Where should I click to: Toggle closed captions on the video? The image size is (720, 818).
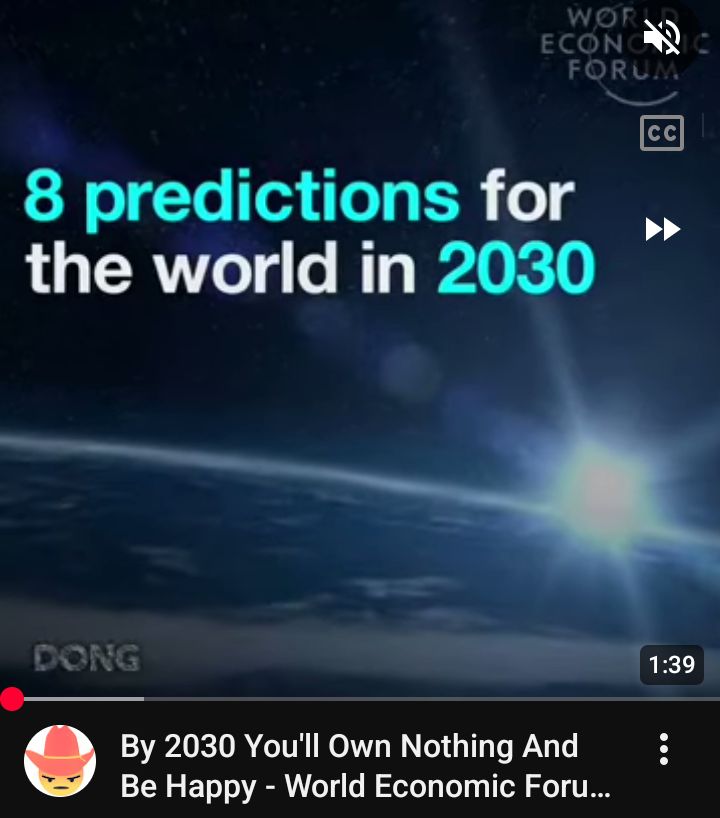point(661,133)
